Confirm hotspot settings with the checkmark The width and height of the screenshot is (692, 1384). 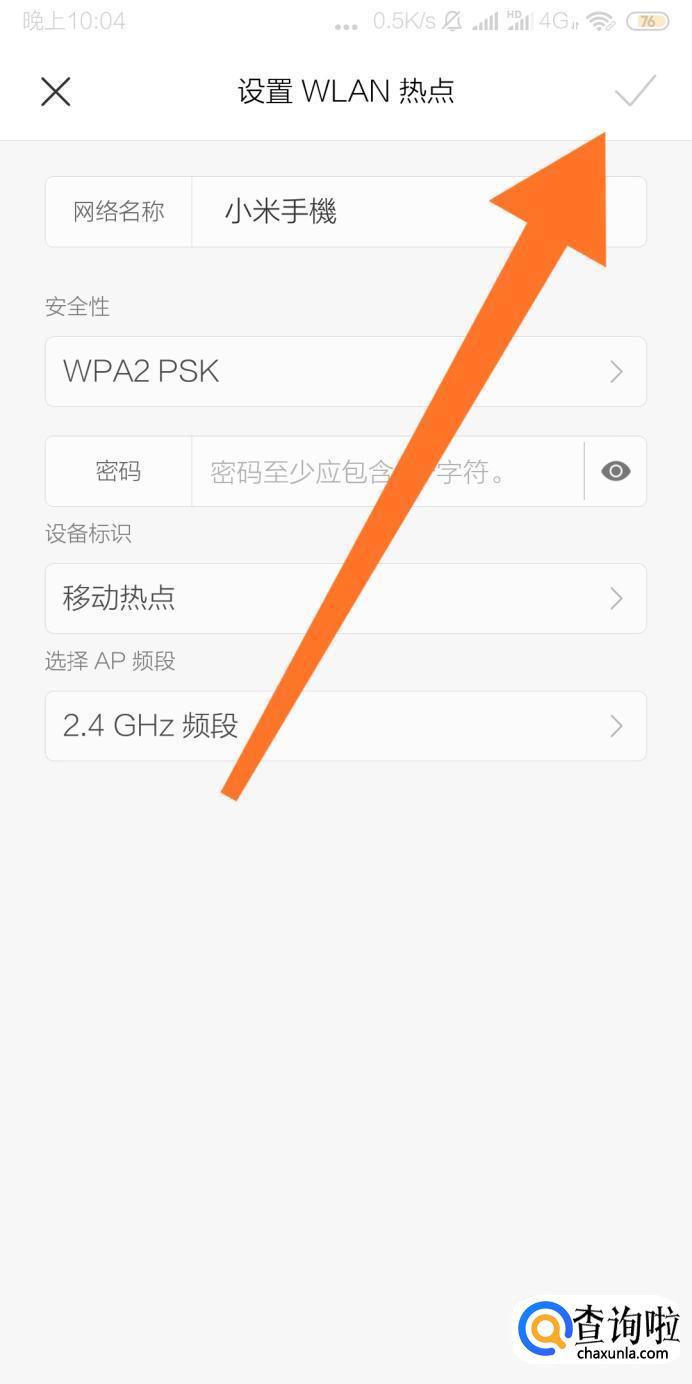(635, 92)
